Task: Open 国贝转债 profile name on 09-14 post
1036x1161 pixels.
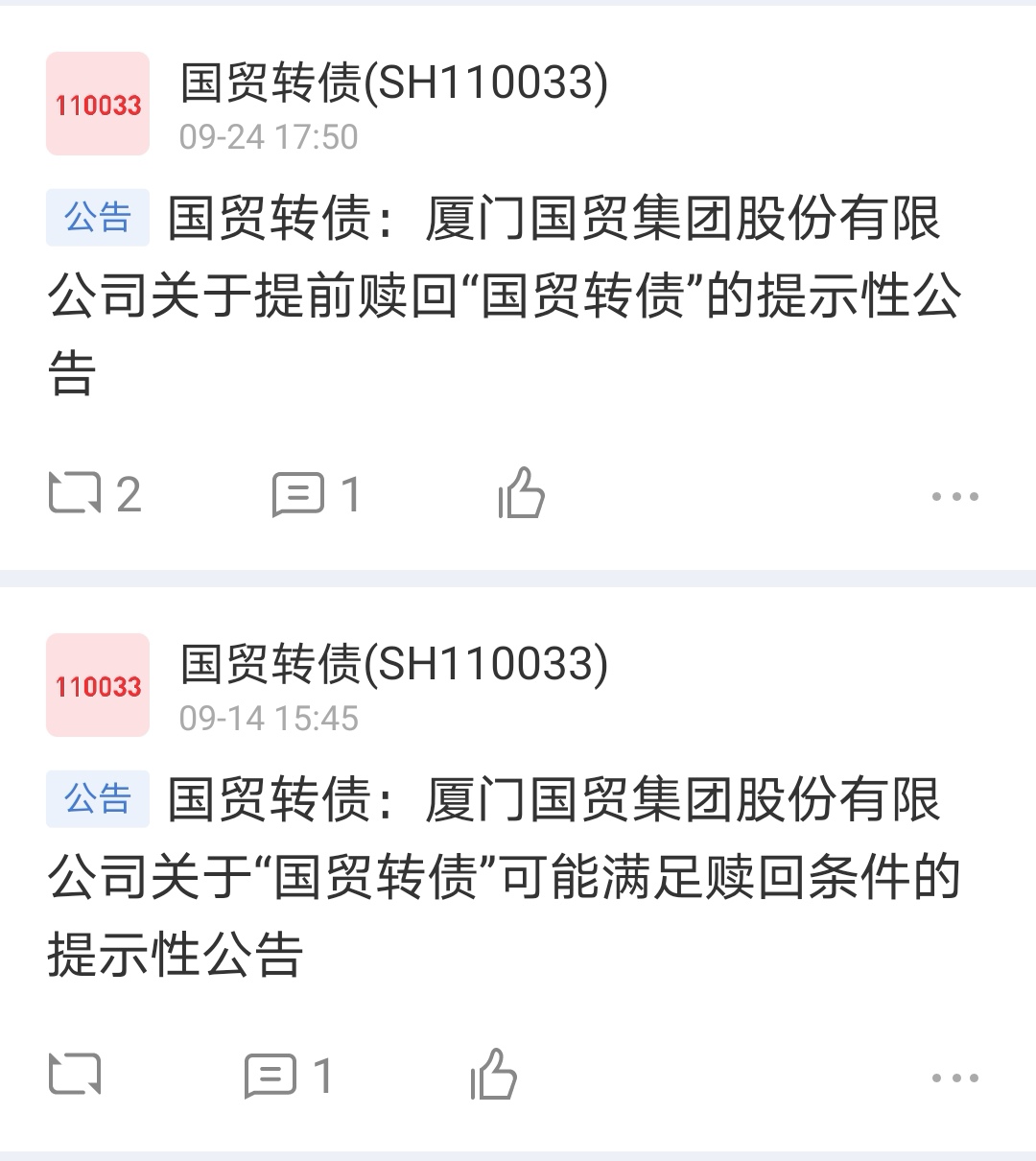Action: point(393,664)
